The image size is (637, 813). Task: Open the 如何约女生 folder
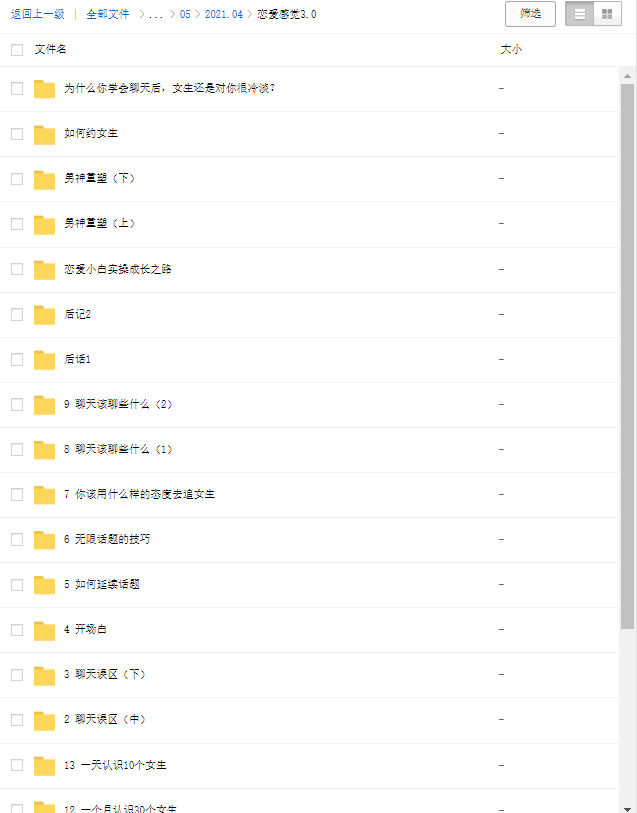click(91, 134)
